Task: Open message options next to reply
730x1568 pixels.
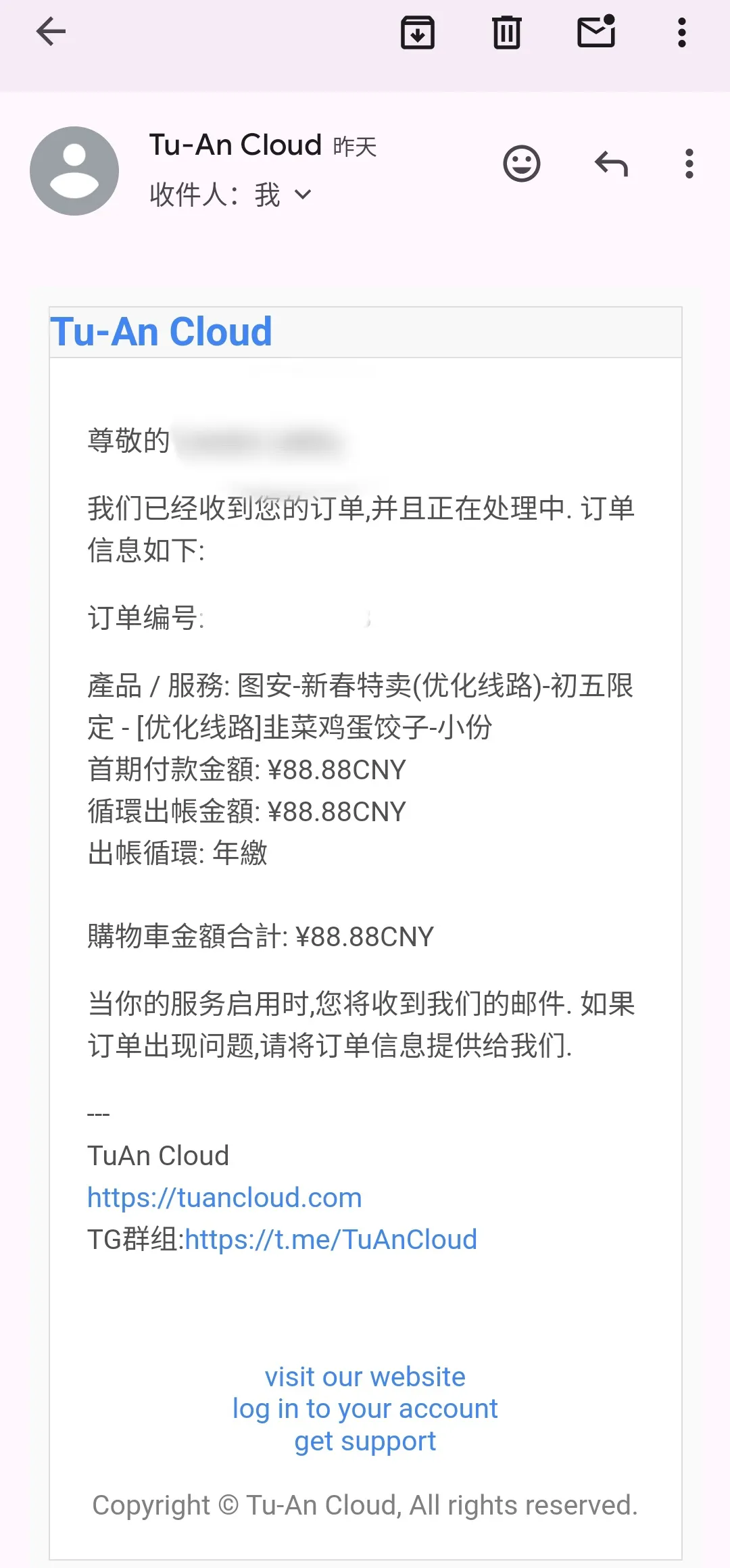Action: point(689,164)
